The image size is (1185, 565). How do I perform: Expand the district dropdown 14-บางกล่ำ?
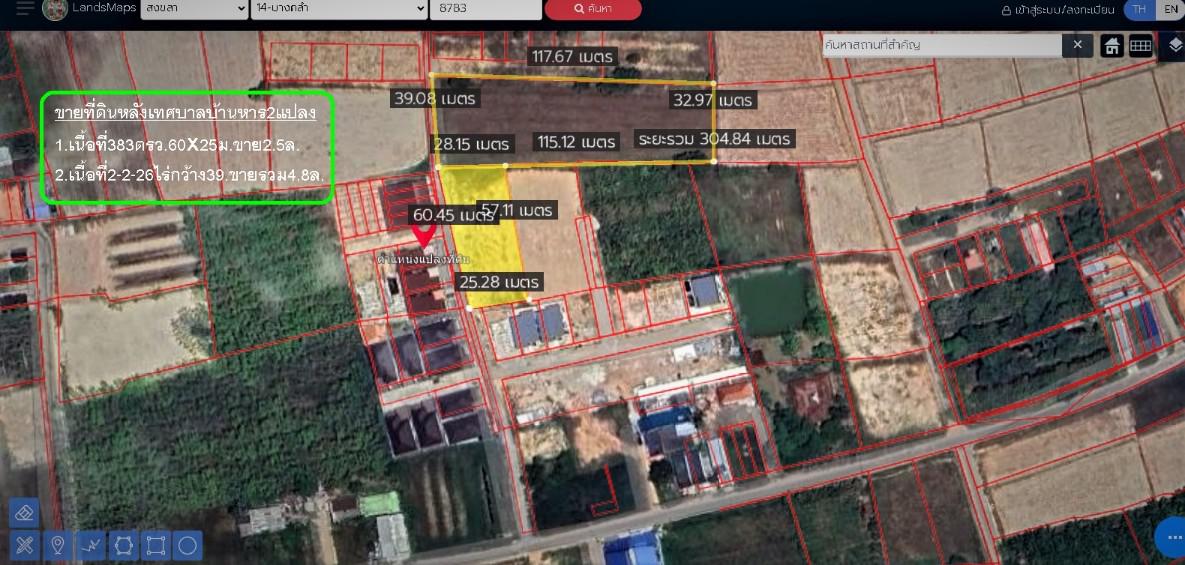coord(339,9)
